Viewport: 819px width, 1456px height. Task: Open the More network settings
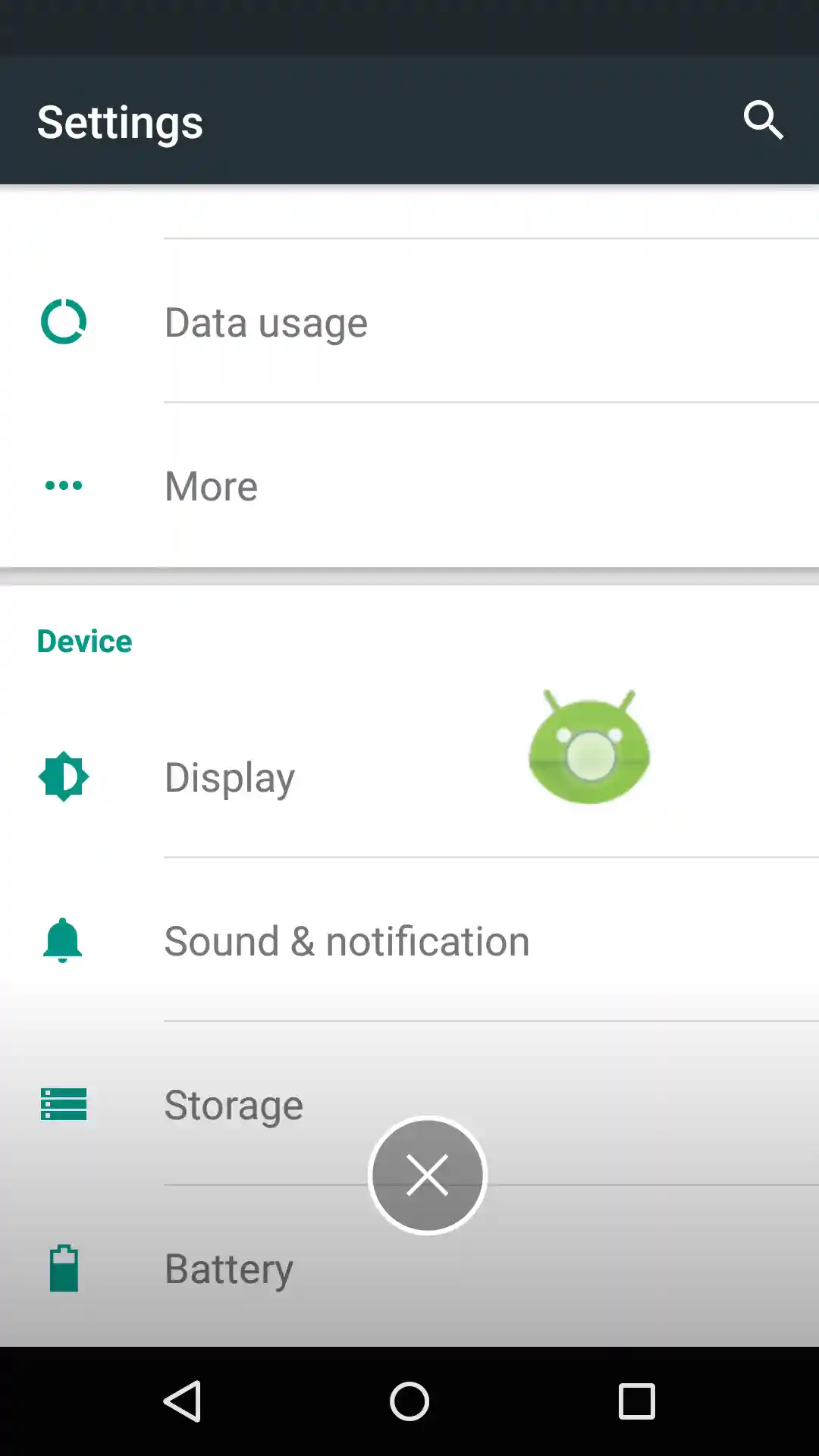(x=212, y=486)
